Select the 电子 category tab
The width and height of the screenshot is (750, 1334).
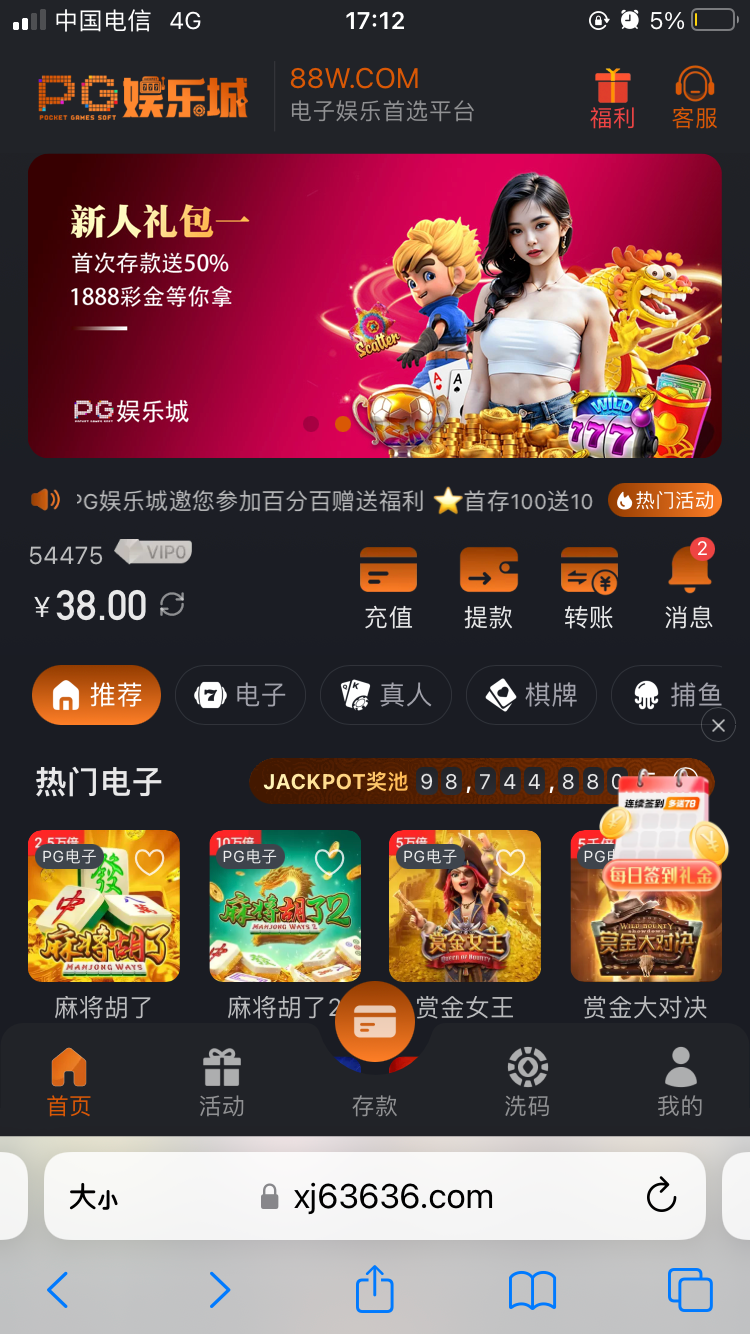pyautogui.click(x=240, y=695)
